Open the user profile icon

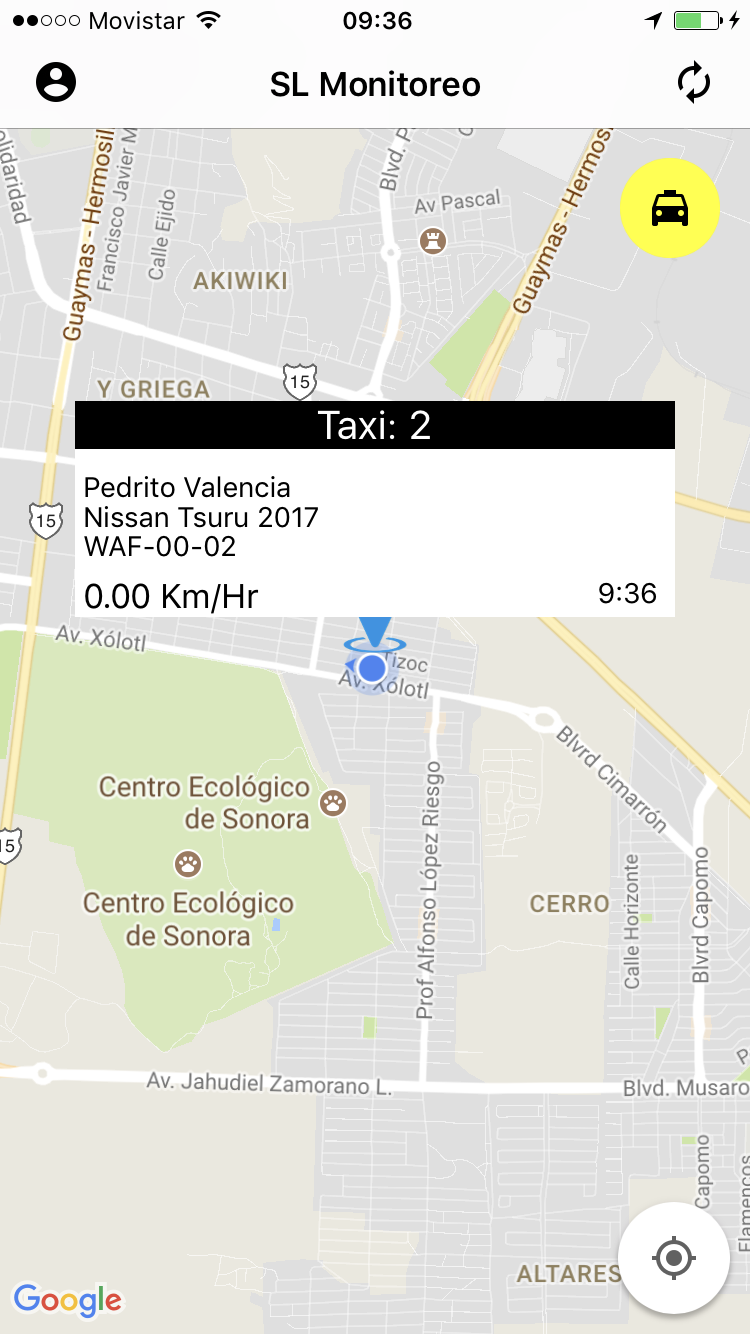point(56,82)
